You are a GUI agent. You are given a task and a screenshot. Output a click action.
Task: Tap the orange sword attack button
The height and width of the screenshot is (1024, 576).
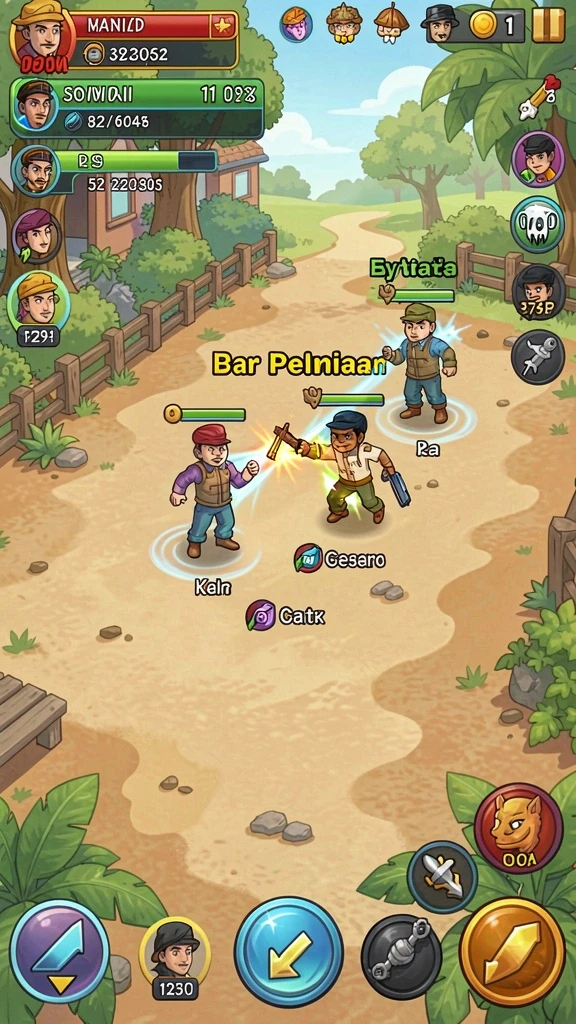[513, 951]
